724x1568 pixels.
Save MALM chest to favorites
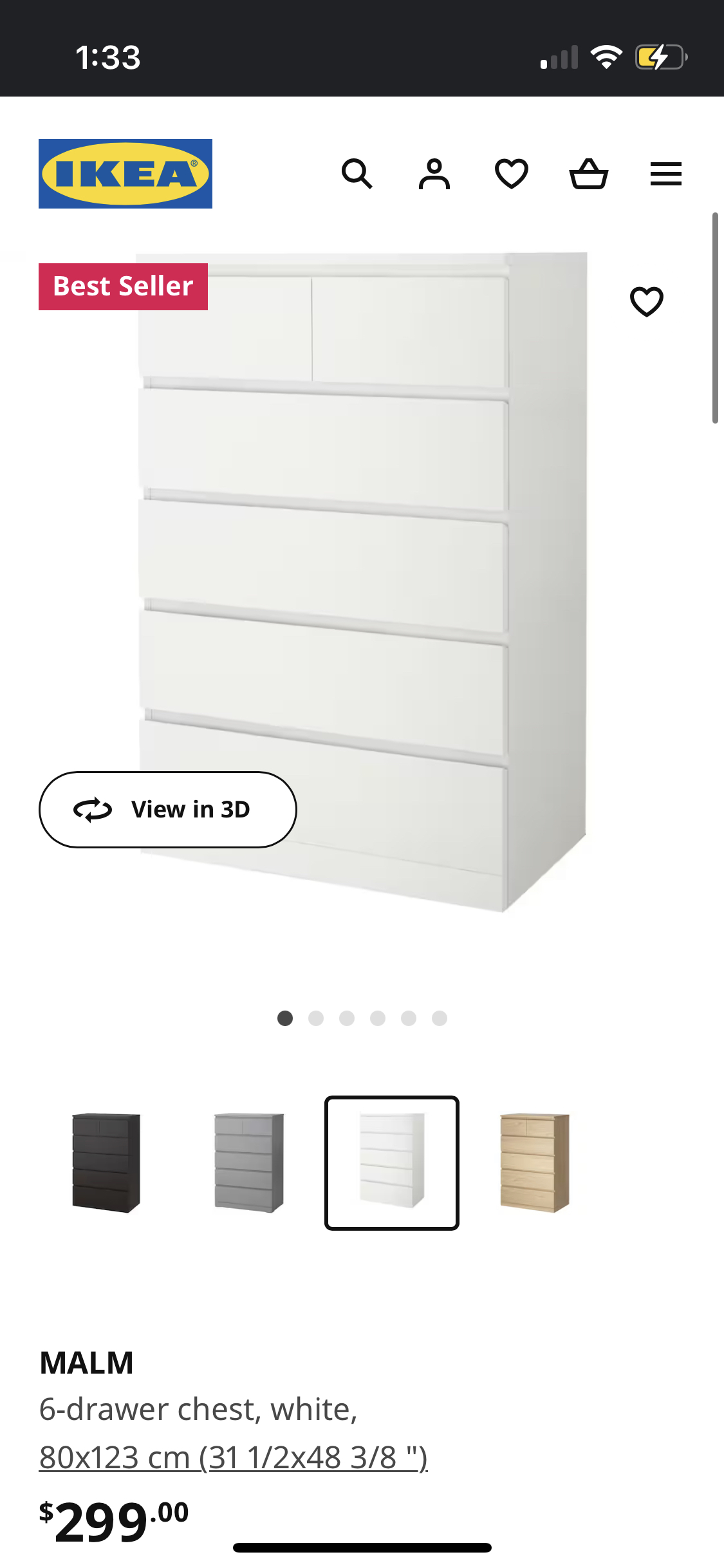click(646, 301)
